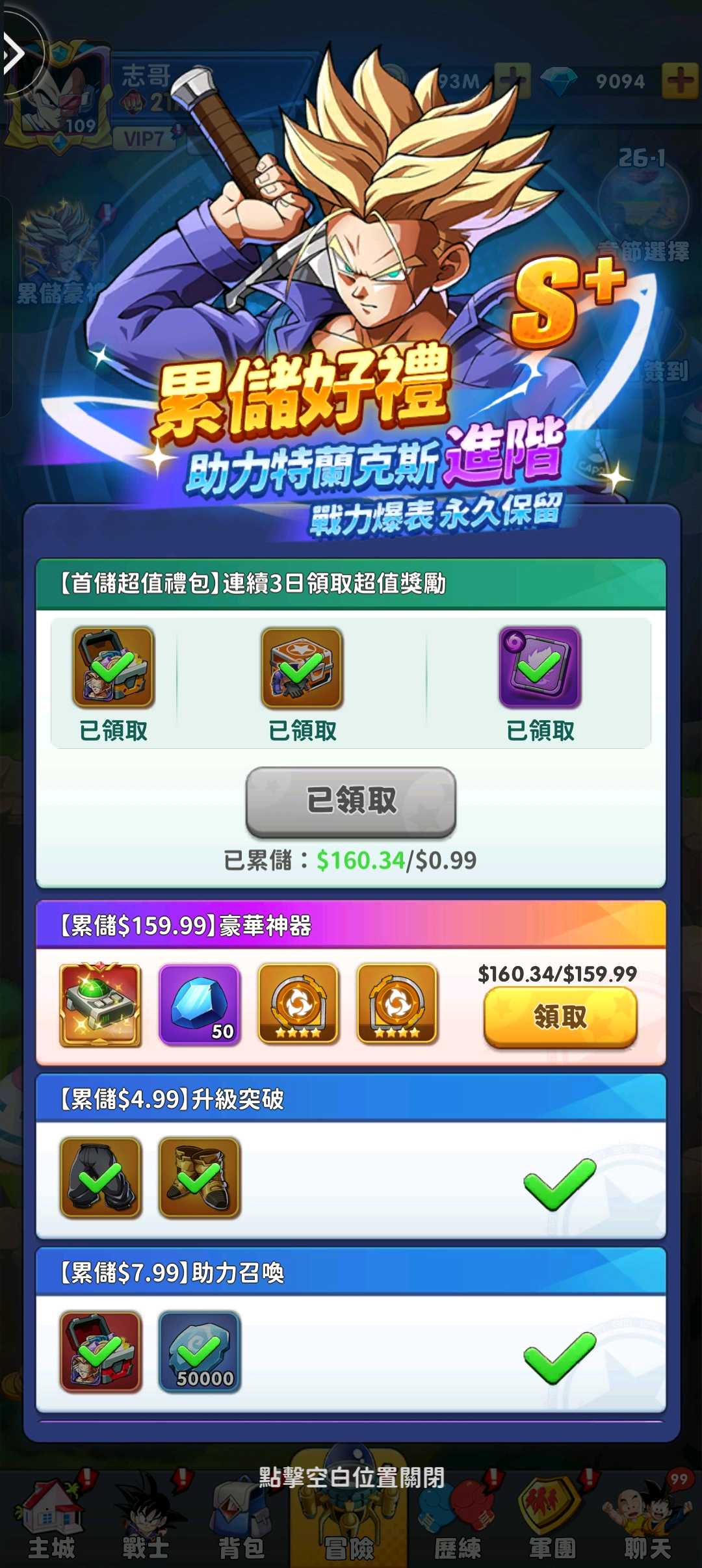
Task: Tap 點擊空白位置關閉 to close the popup
Action: [351, 1478]
